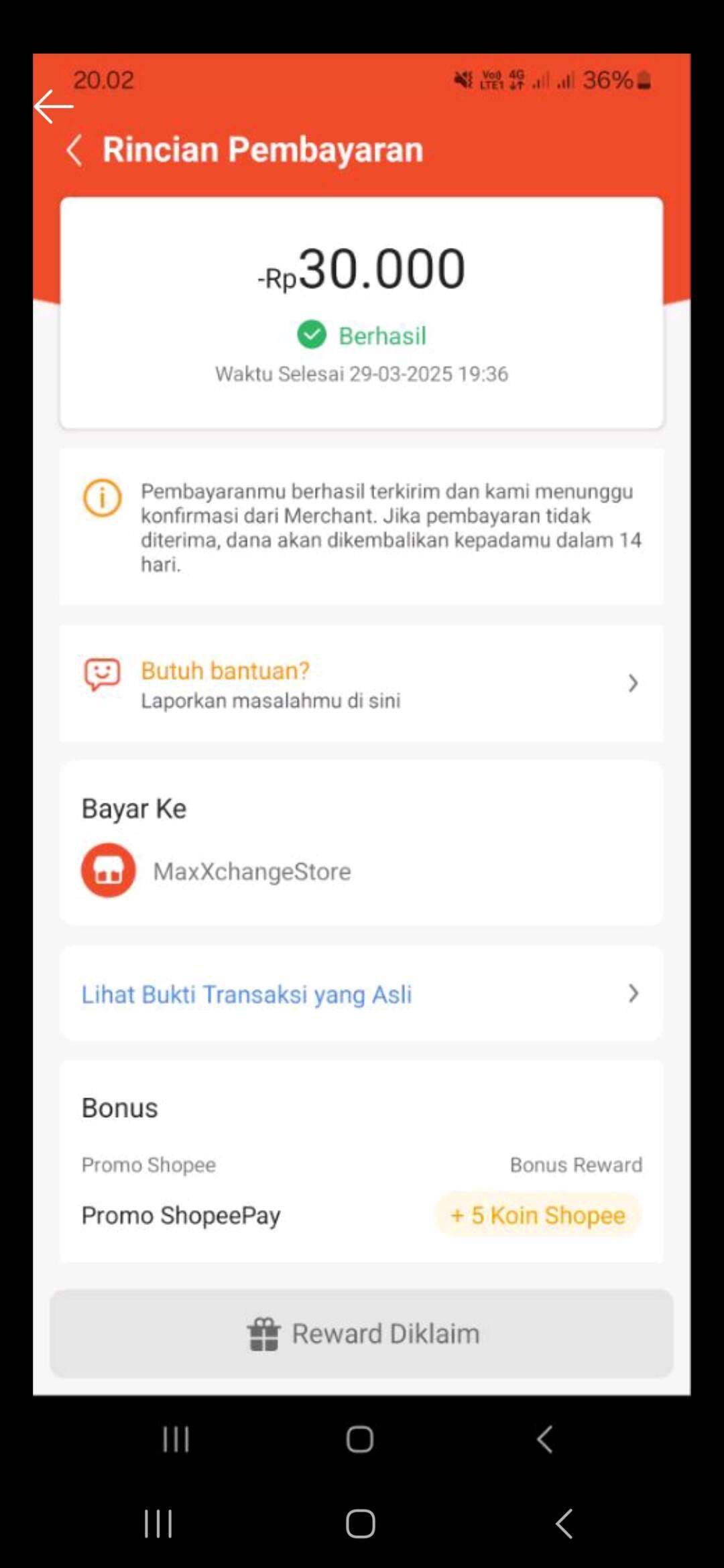724x1568 pixels.
Task: Select the Rincian Pembayaran header title
Action: pos(263,149)
